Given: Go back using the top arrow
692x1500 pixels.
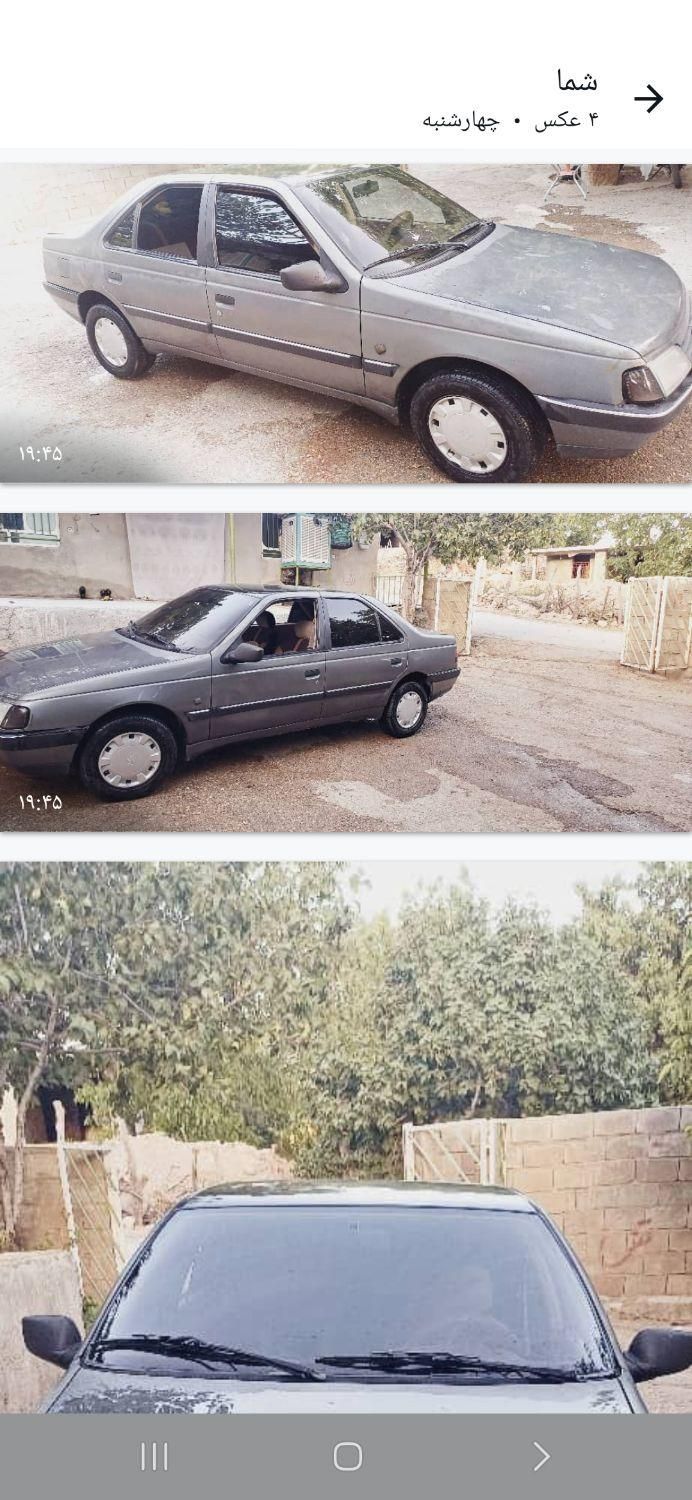Looking at the screenshot, I should click(x=648, y=98).
